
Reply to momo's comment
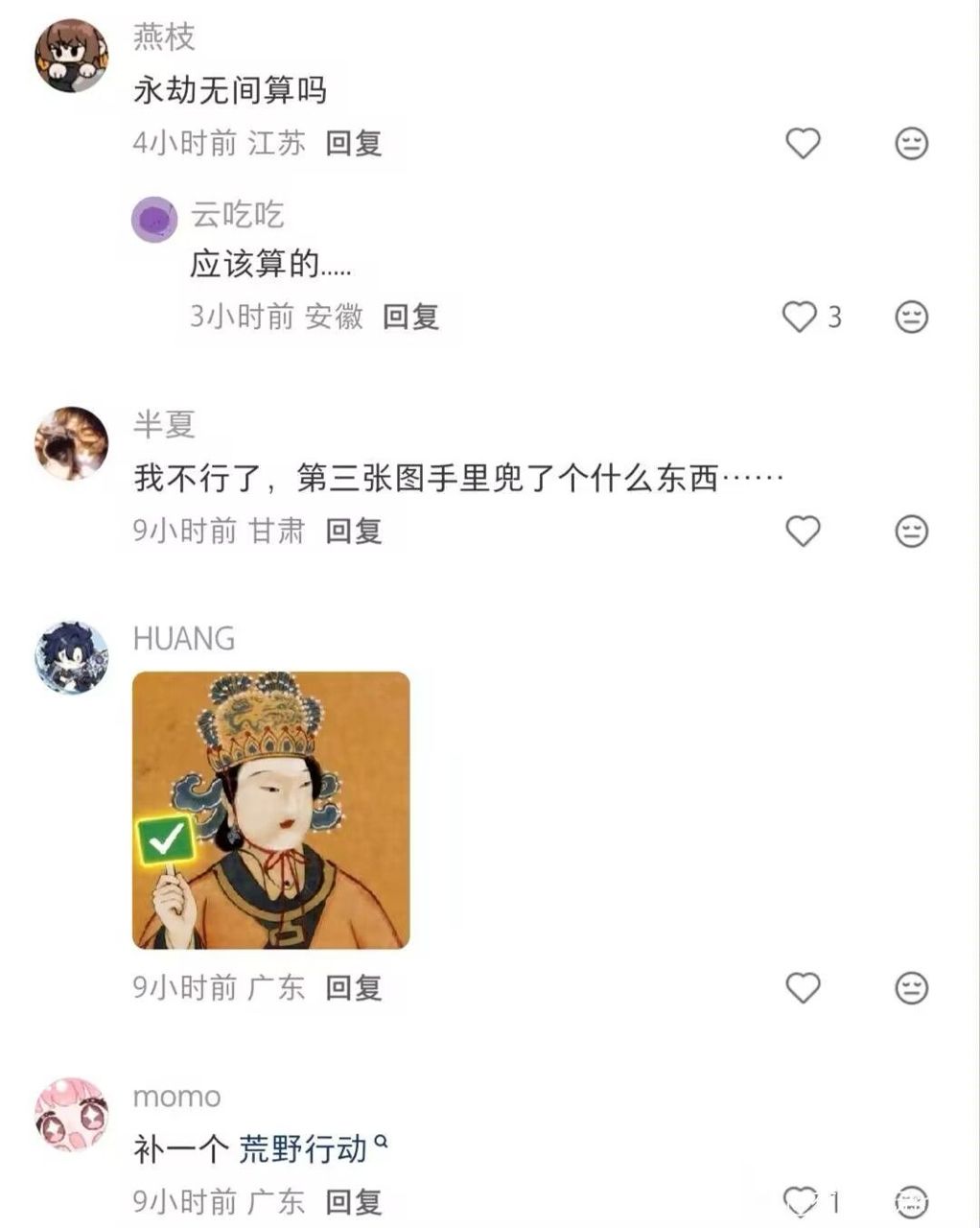pos(354,1201)
